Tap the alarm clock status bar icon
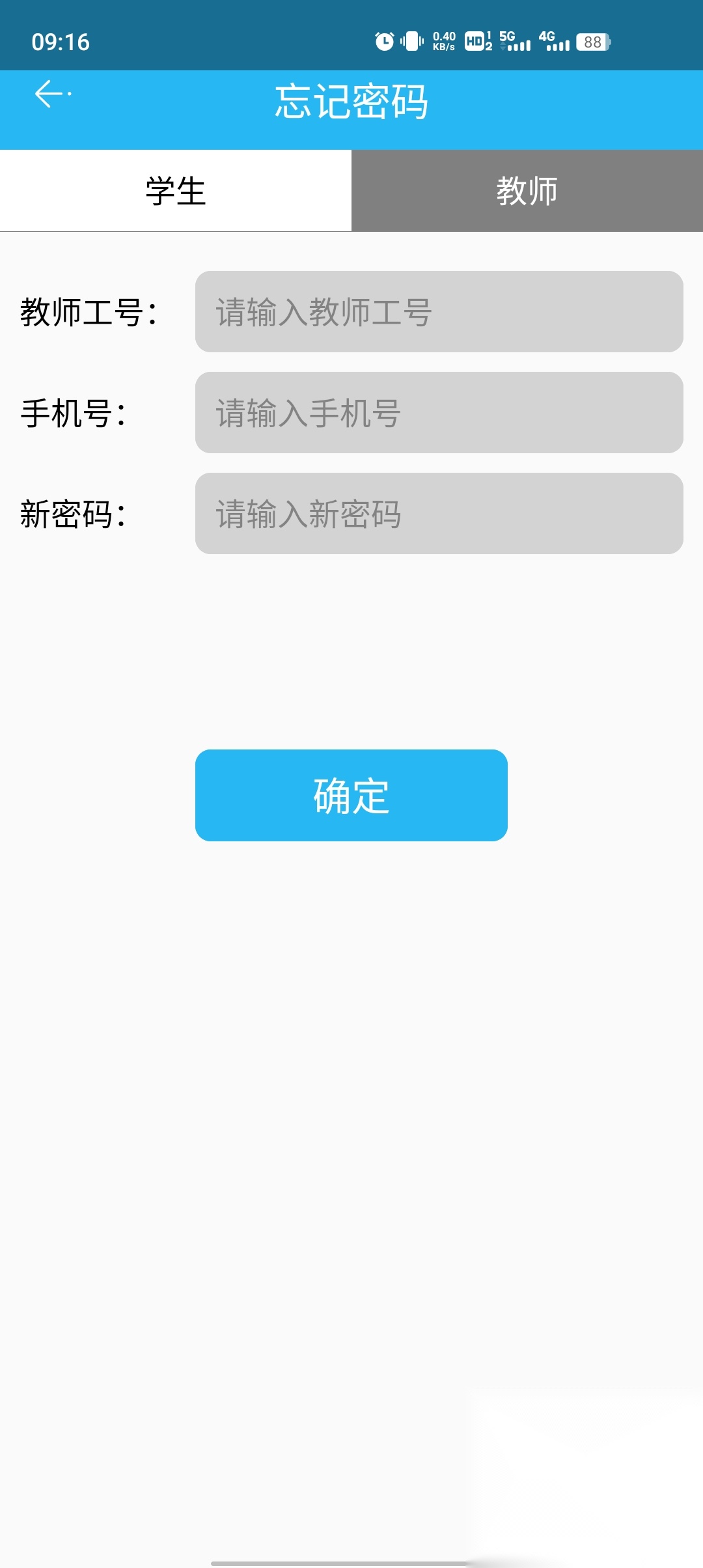Screen dimensions: 703x1568 click(x=384, y=40)
